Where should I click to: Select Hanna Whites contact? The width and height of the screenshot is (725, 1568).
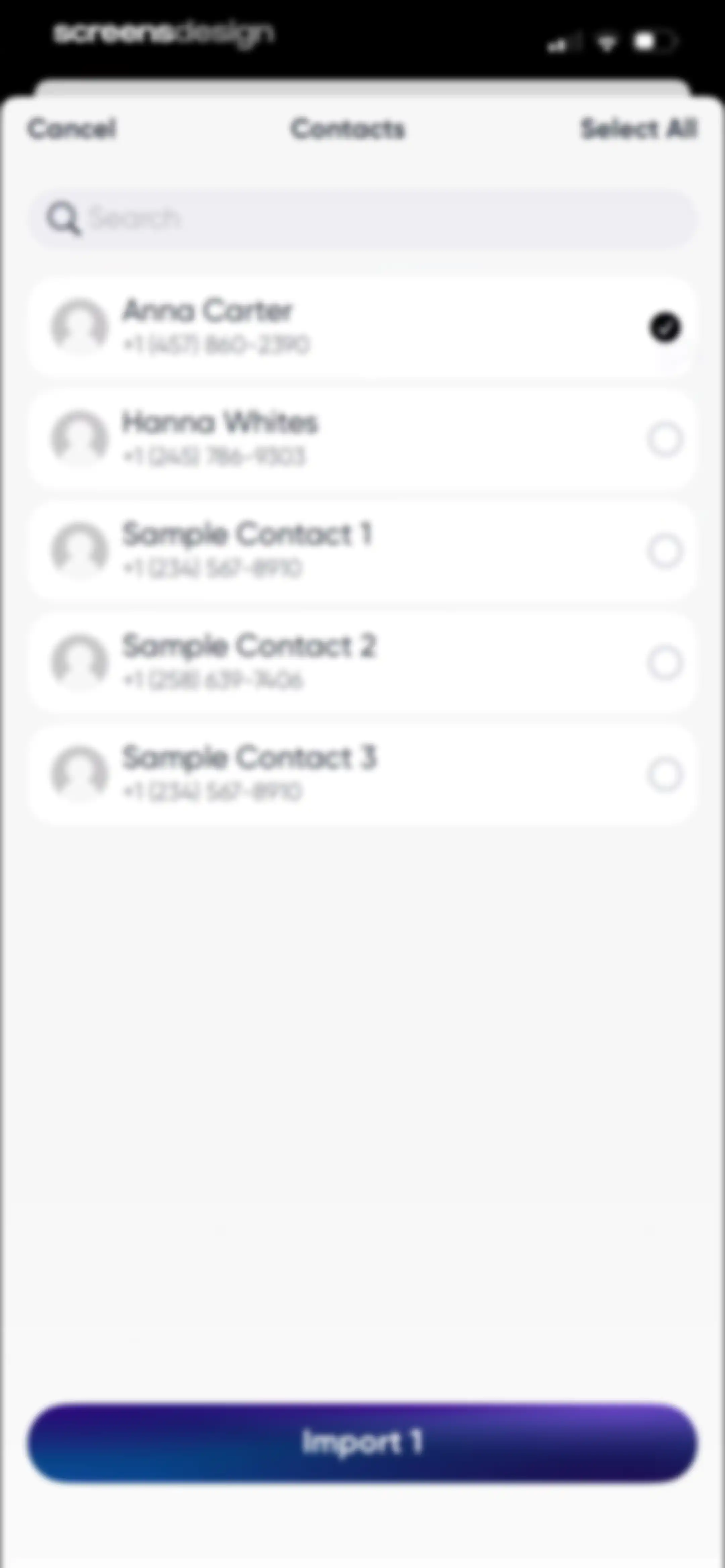coord(665,440)
